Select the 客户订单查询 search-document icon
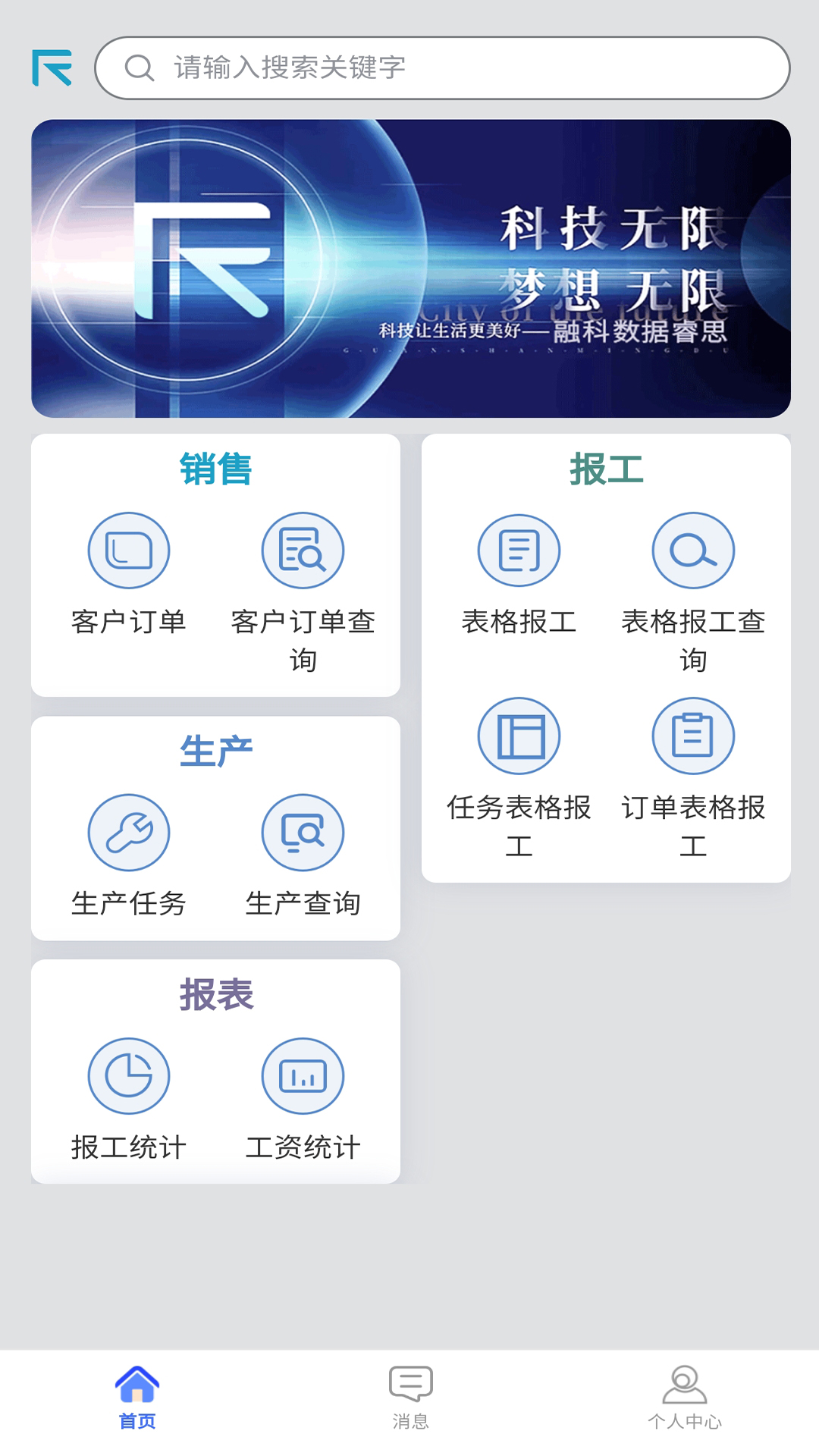 [303, 550]
